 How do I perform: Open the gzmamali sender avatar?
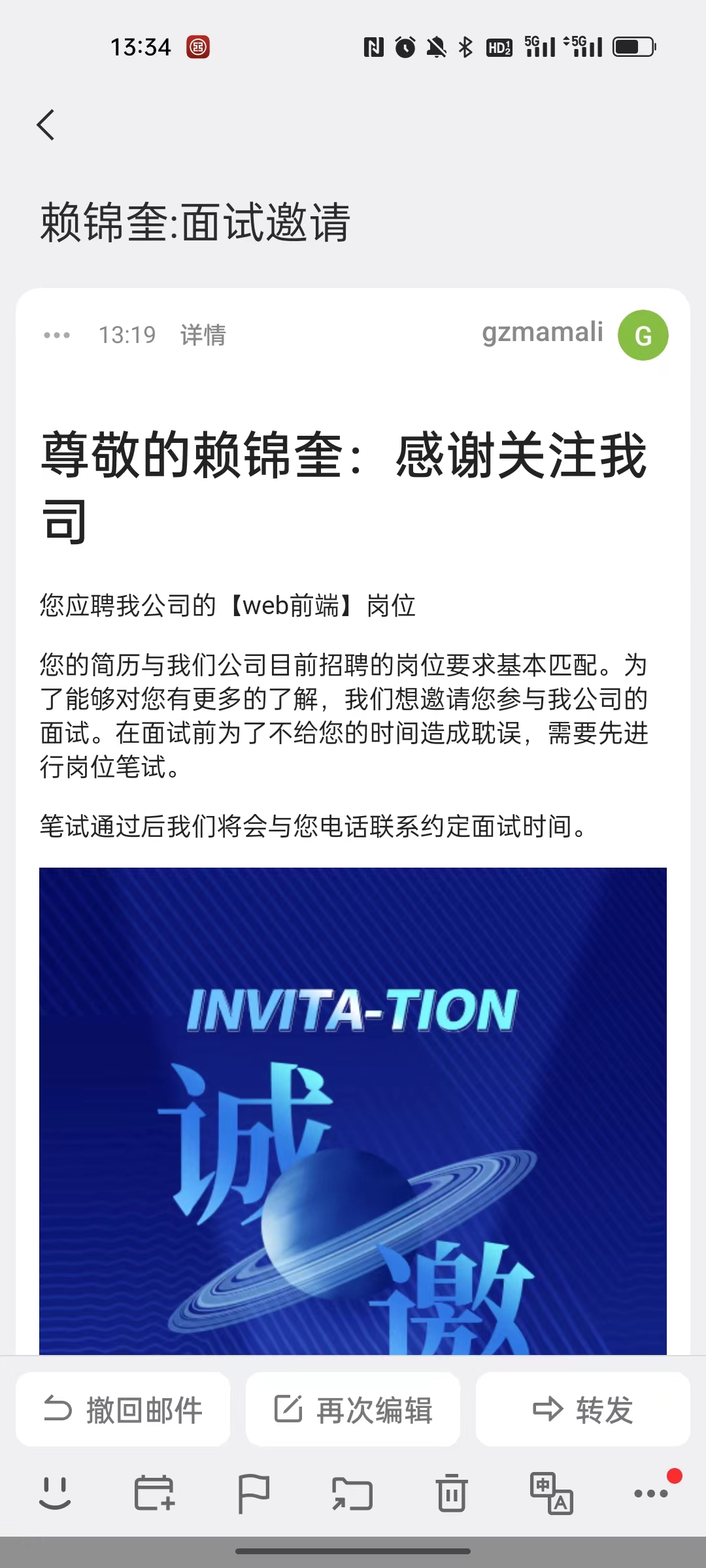643,335
